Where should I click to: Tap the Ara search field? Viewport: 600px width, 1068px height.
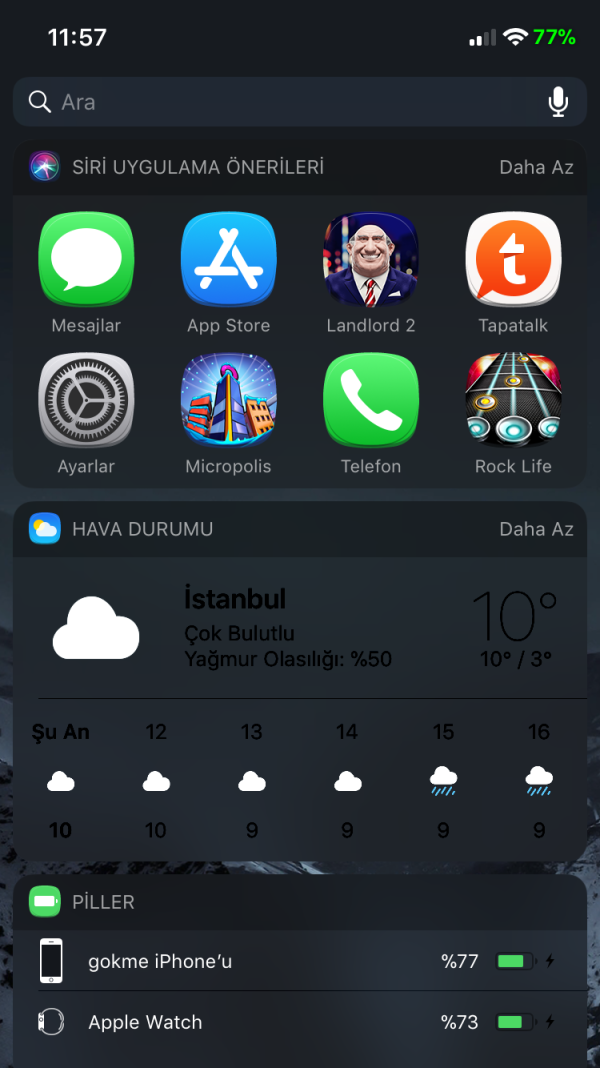[x=280, y=102]
